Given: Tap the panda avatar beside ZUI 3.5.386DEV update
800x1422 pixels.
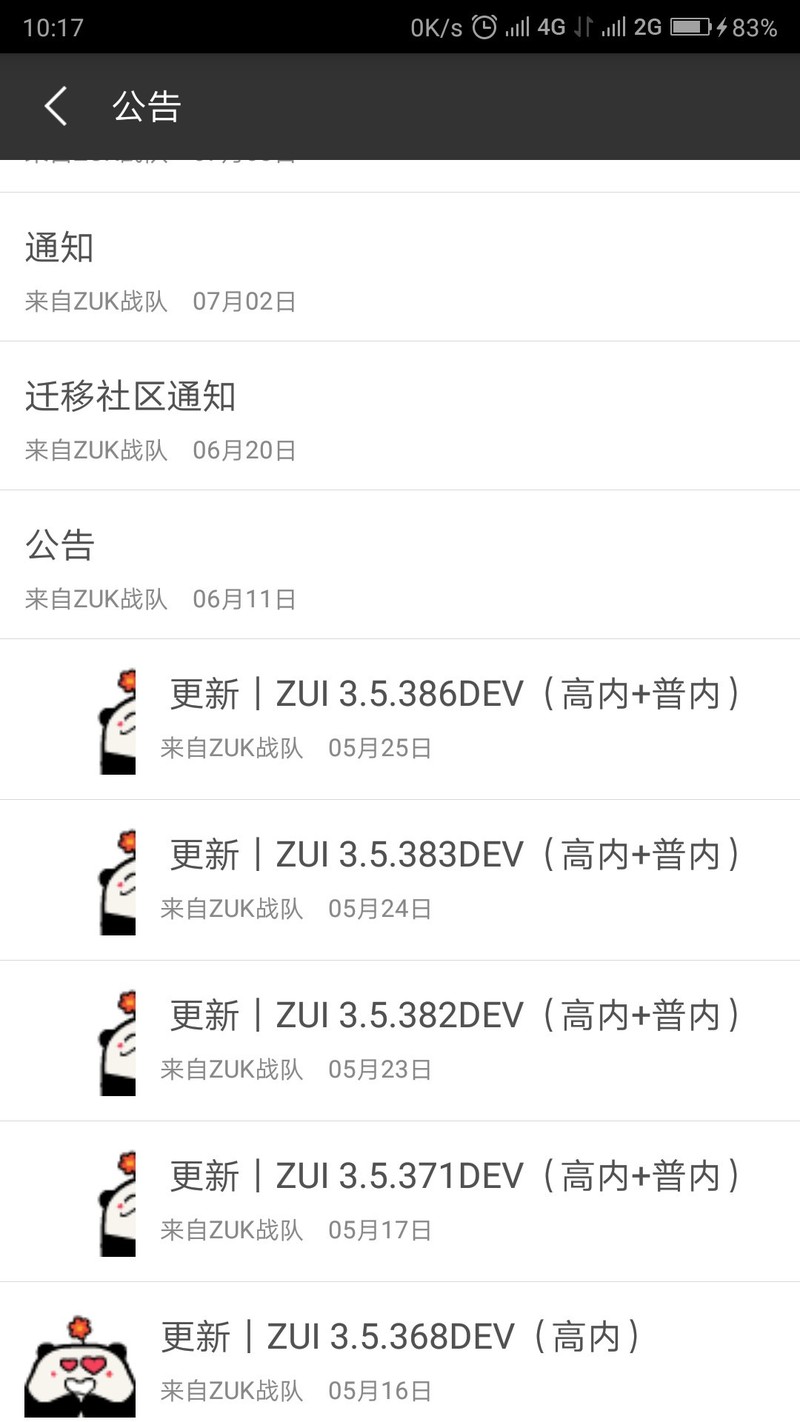Looking at the screenshot, I should [117, 720].
